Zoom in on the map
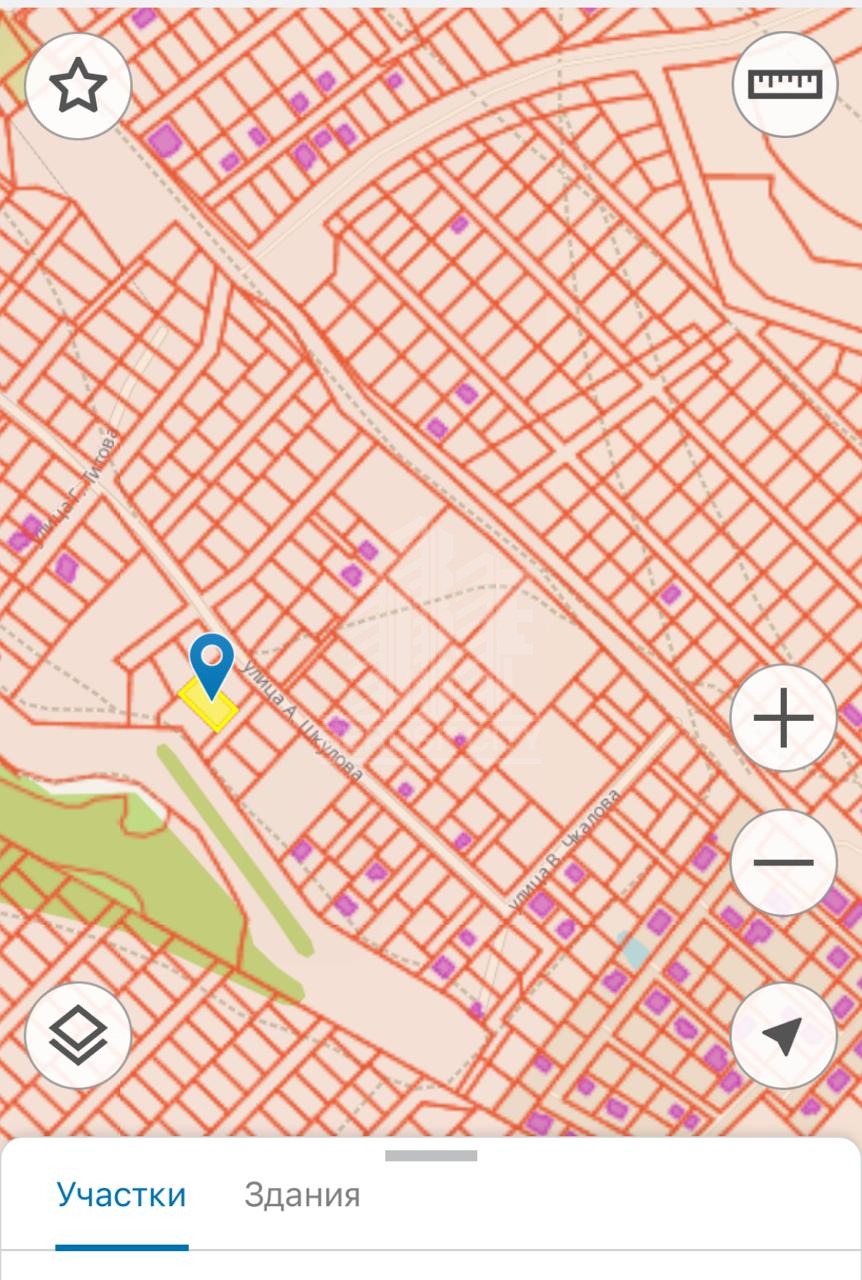Screen dimensions: 862x1280 pyautogui.click(x=783, y=718)
